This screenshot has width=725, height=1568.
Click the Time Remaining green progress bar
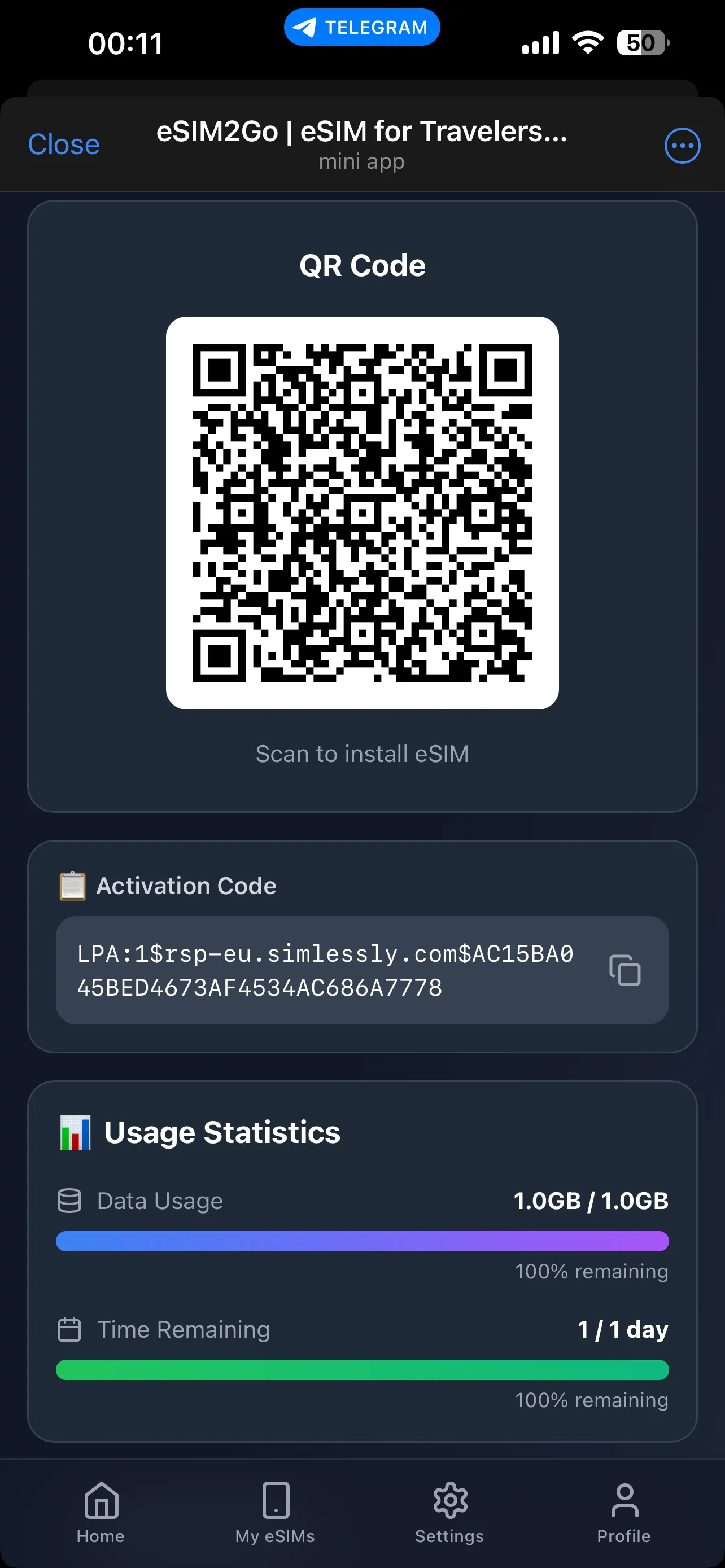(362, 1369)
